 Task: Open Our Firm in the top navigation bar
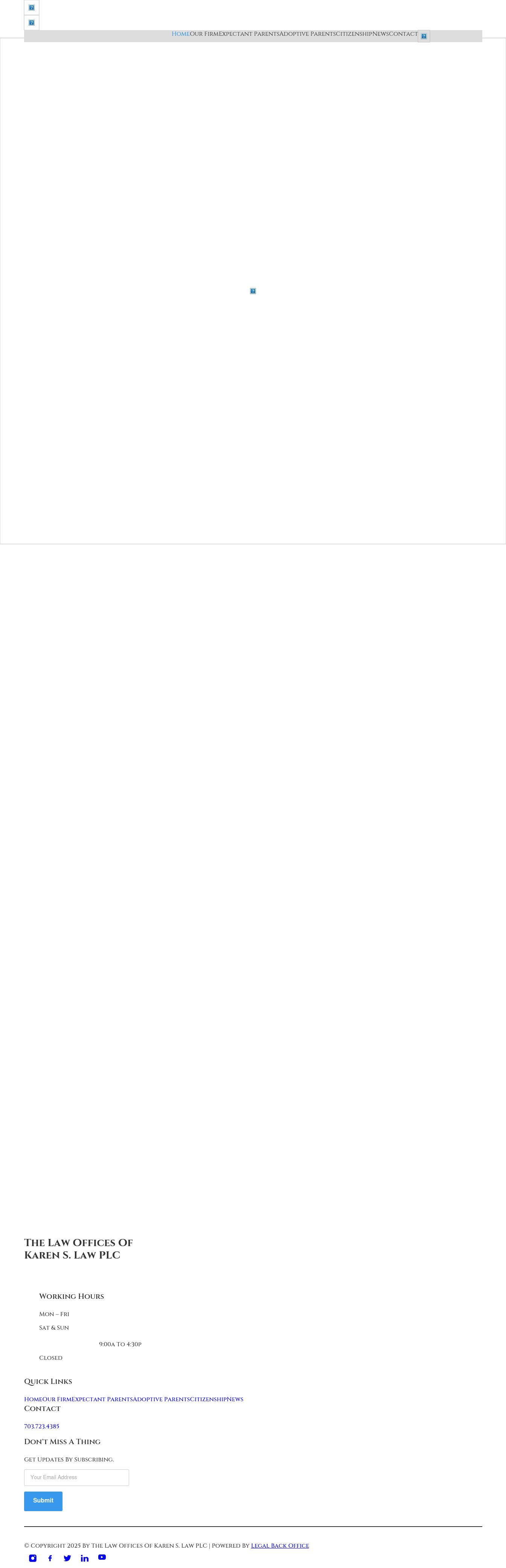pyautogui.click(x=204, y=34)
